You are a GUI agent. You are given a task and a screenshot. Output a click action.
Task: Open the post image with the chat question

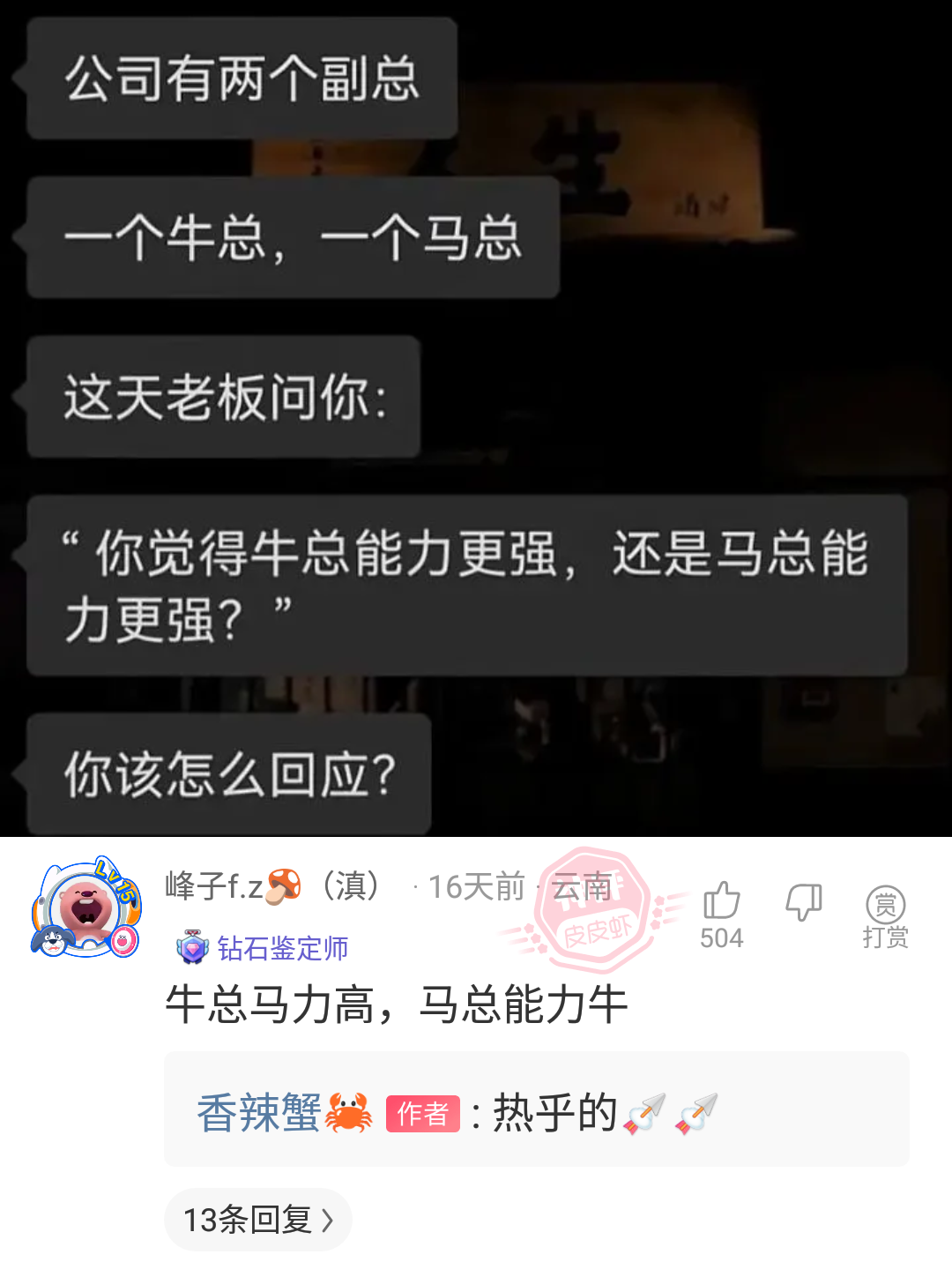476,418
